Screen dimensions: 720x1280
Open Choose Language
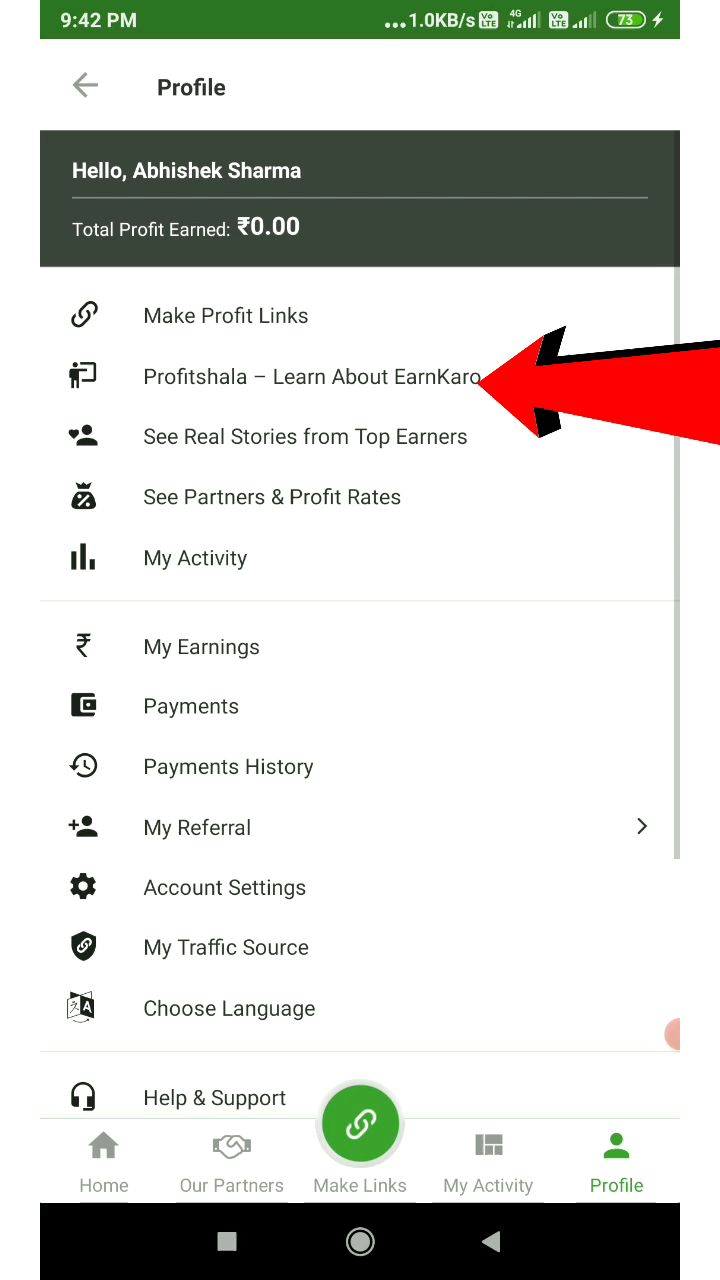click(229, 1008)
